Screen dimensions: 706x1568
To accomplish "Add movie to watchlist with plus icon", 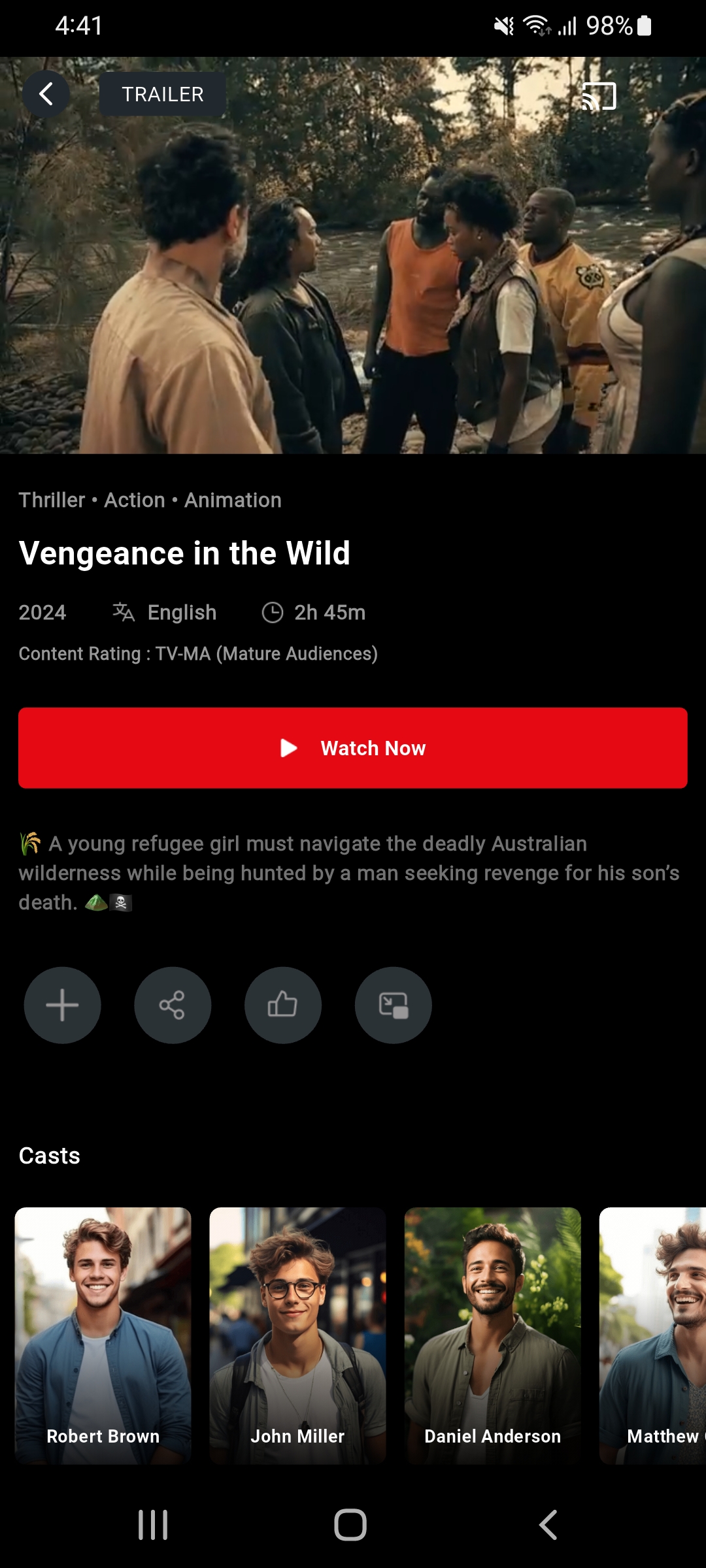I will click(x=63, y=1005).
